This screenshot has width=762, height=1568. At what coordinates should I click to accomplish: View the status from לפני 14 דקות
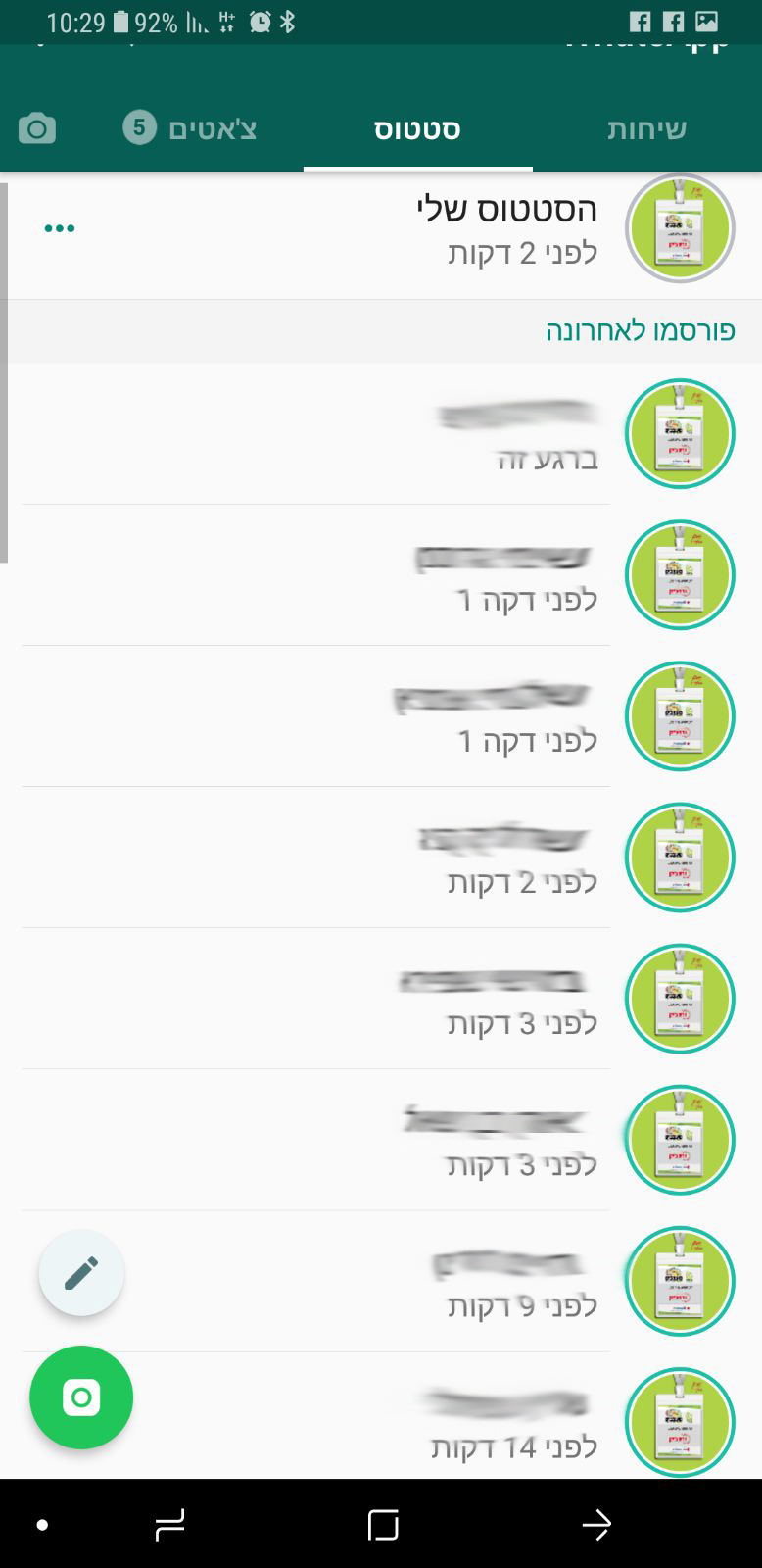coord(392,1421)
